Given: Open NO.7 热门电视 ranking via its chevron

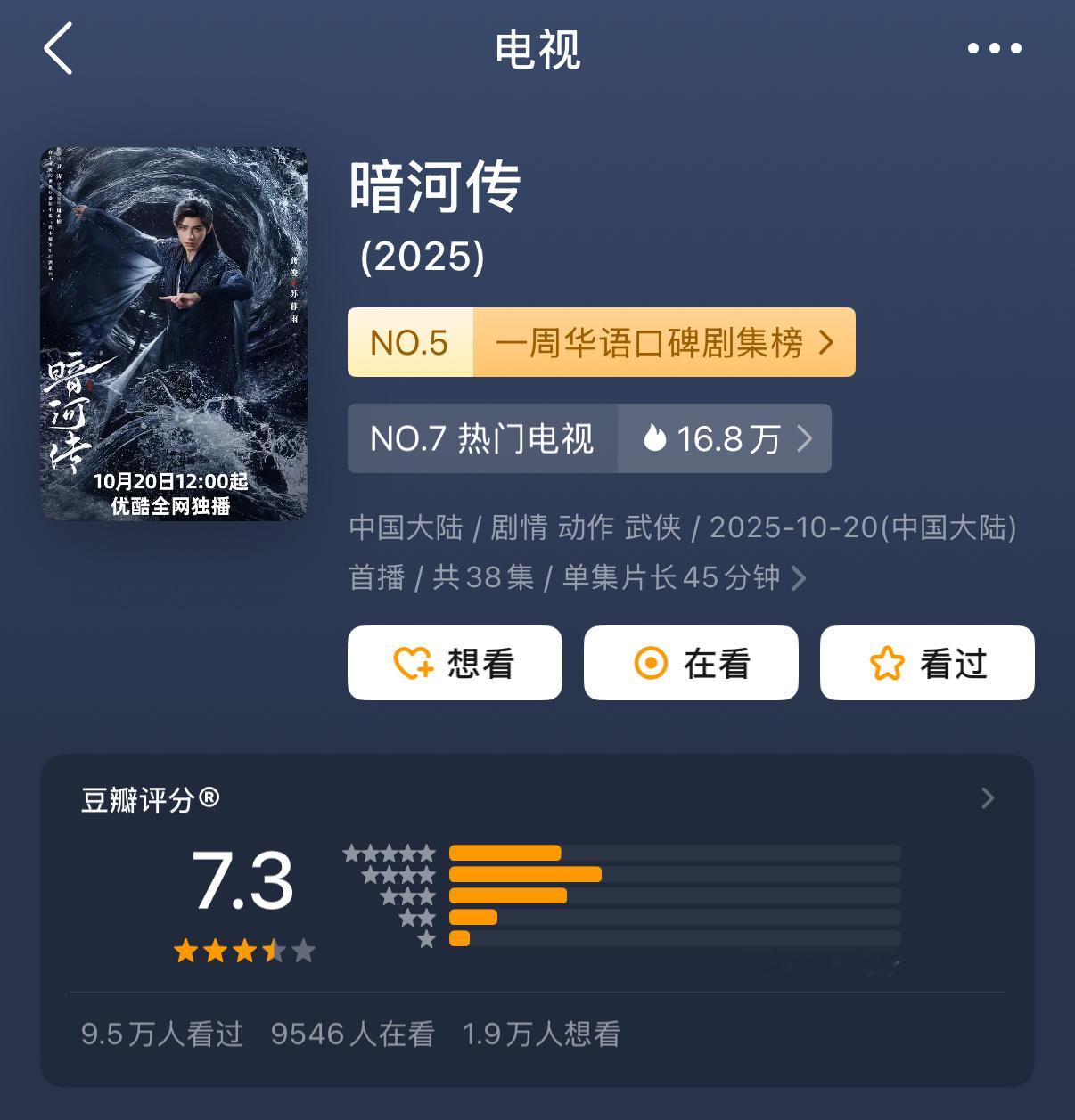Looking at the screenshot, I should [x=805, y=437].
